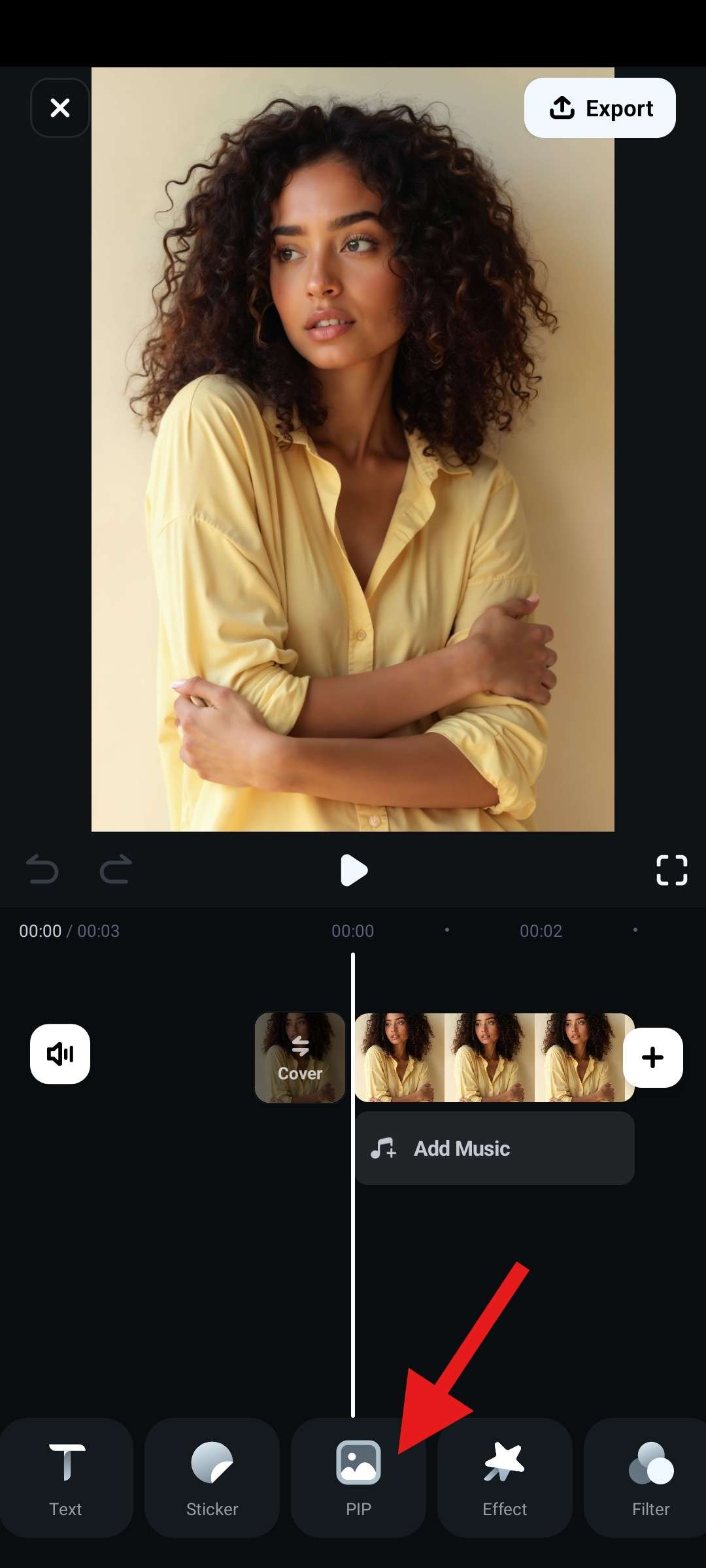This screenshot has width=706, height=1568.
Task: Add a new clip with plus button
Action: [652, 1057]
